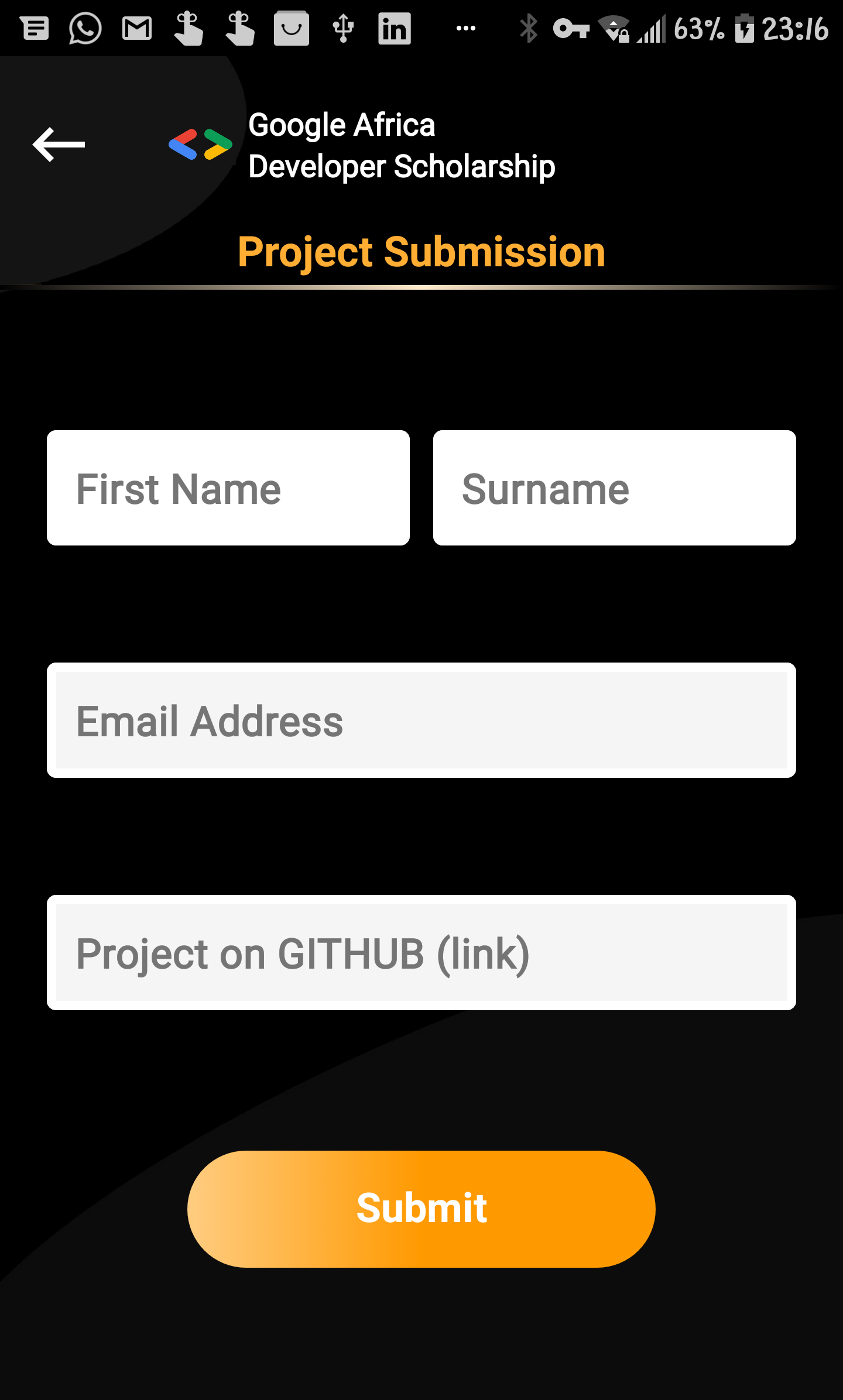Click the First Name input field
The width and height of the screenshot is (843, 1400).
tap(228, 488)
